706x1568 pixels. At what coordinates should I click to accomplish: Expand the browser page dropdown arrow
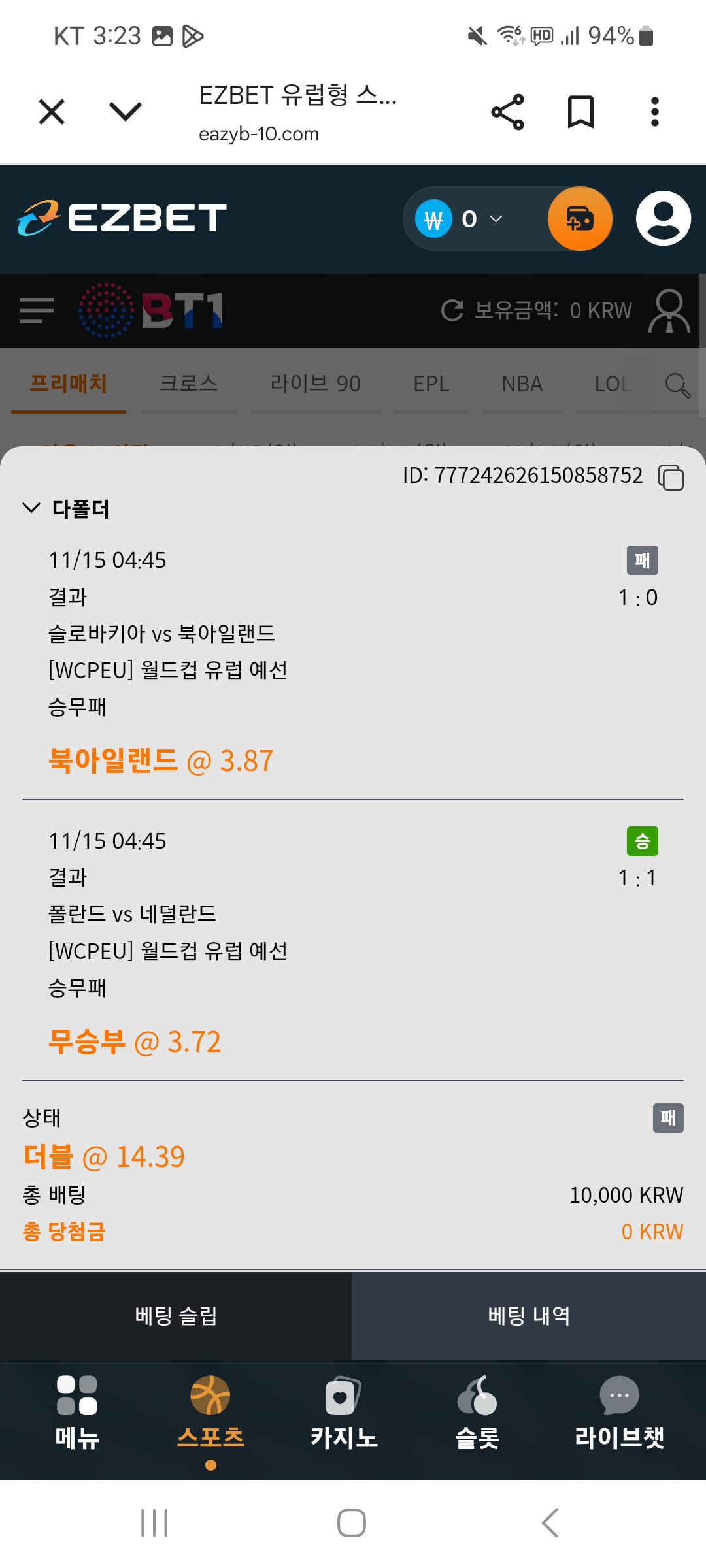pyautogui.click(x=126, y=112)
